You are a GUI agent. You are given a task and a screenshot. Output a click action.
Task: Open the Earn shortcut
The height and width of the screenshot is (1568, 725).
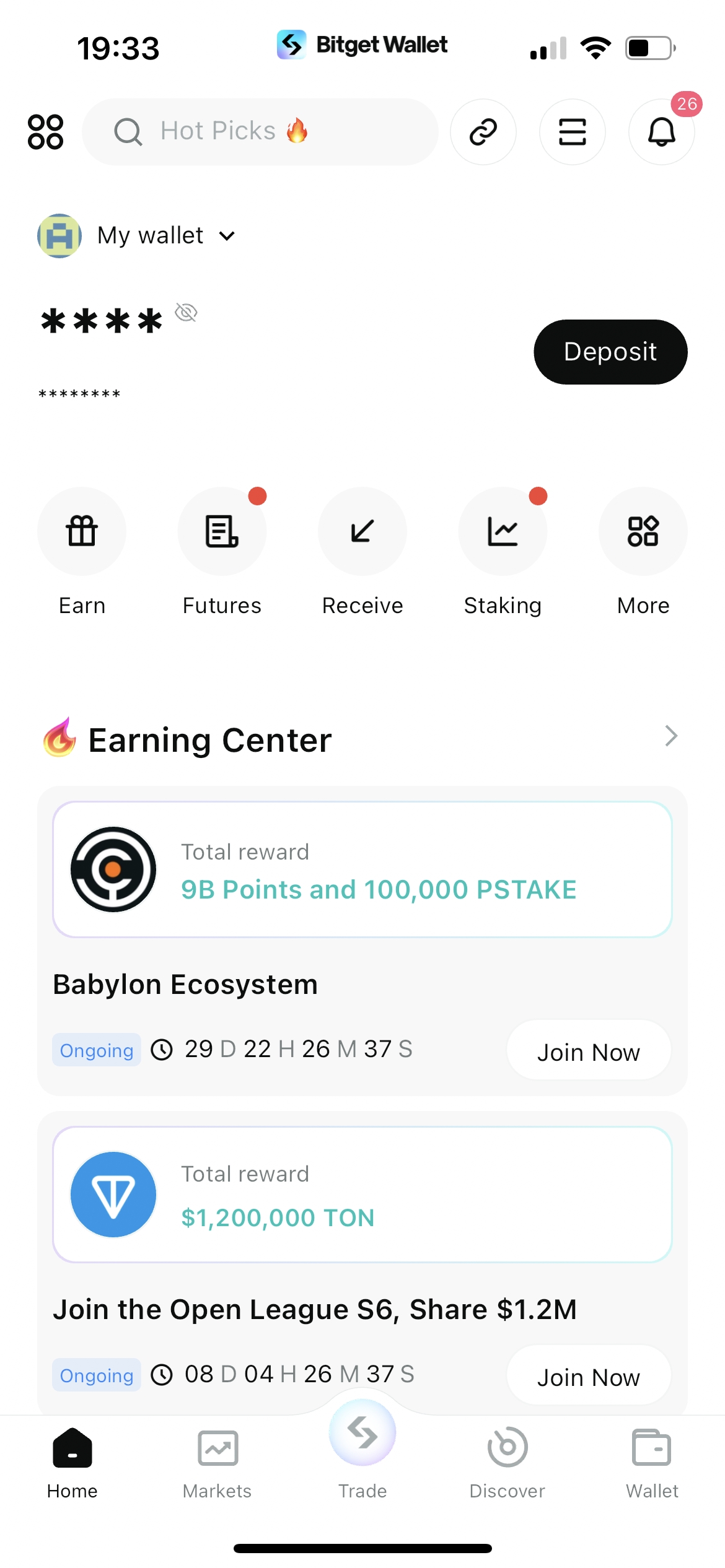pyautogui.click(x=82, y=531)
